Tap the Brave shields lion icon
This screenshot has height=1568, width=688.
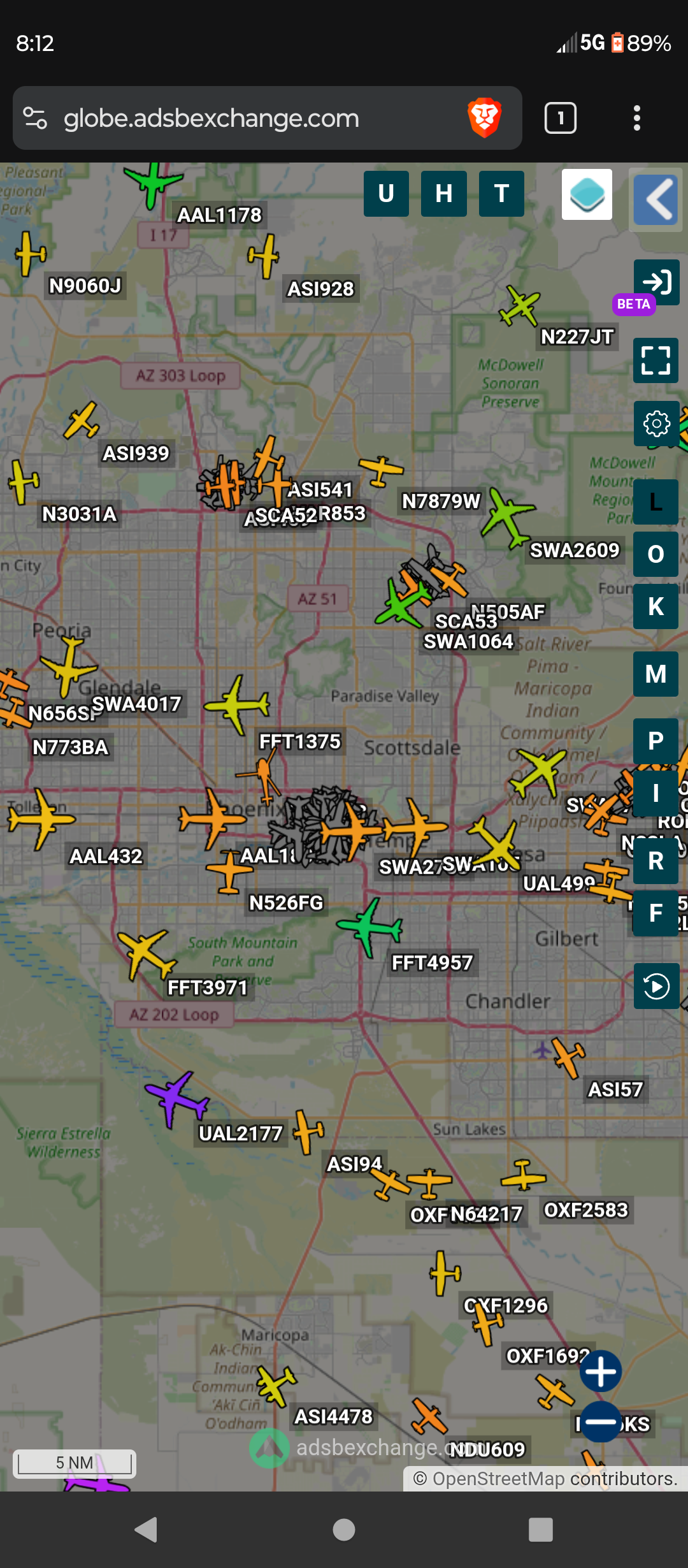pyautogui.click(x=485, y=118)
